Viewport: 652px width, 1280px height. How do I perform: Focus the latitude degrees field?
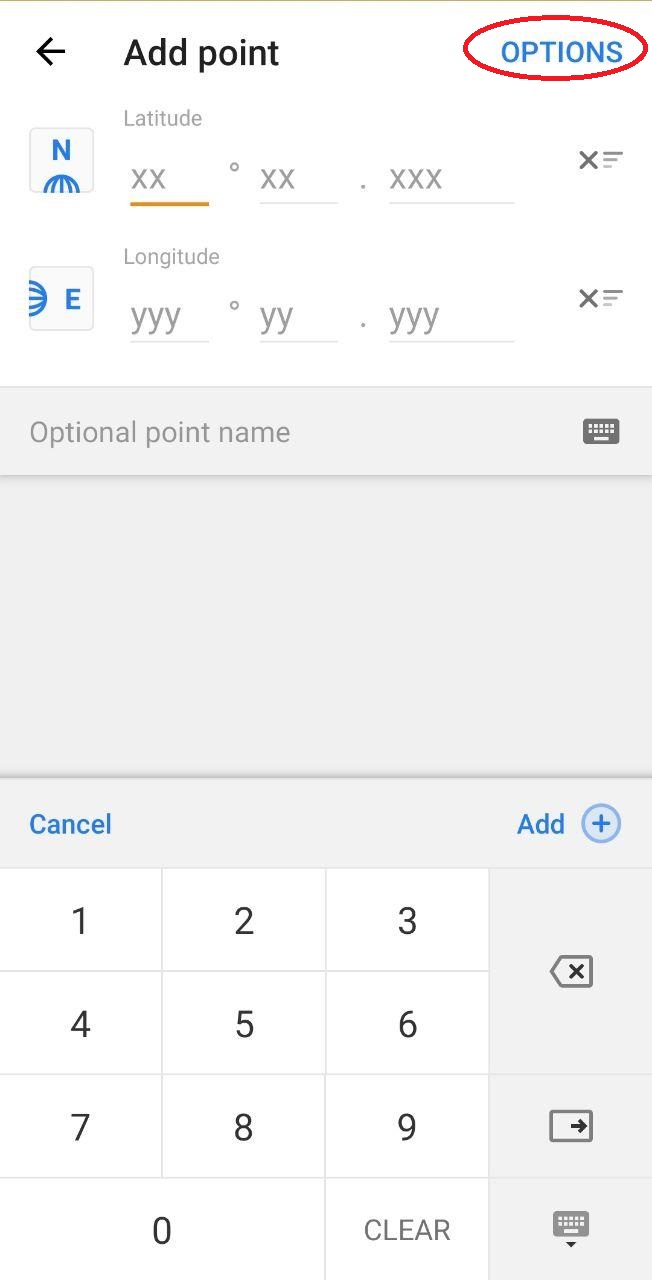[168, 179]
